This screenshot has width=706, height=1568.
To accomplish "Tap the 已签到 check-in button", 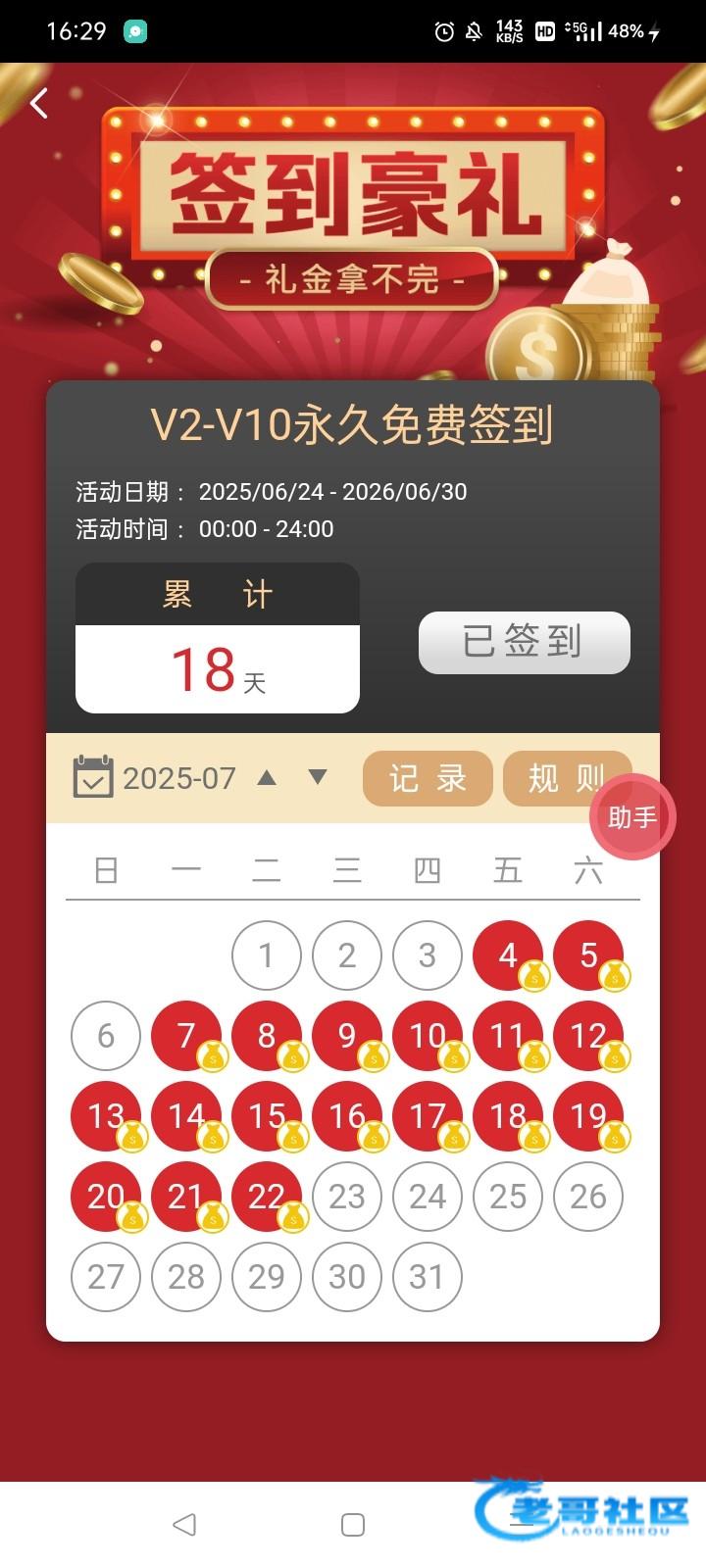I will (524, 643).
